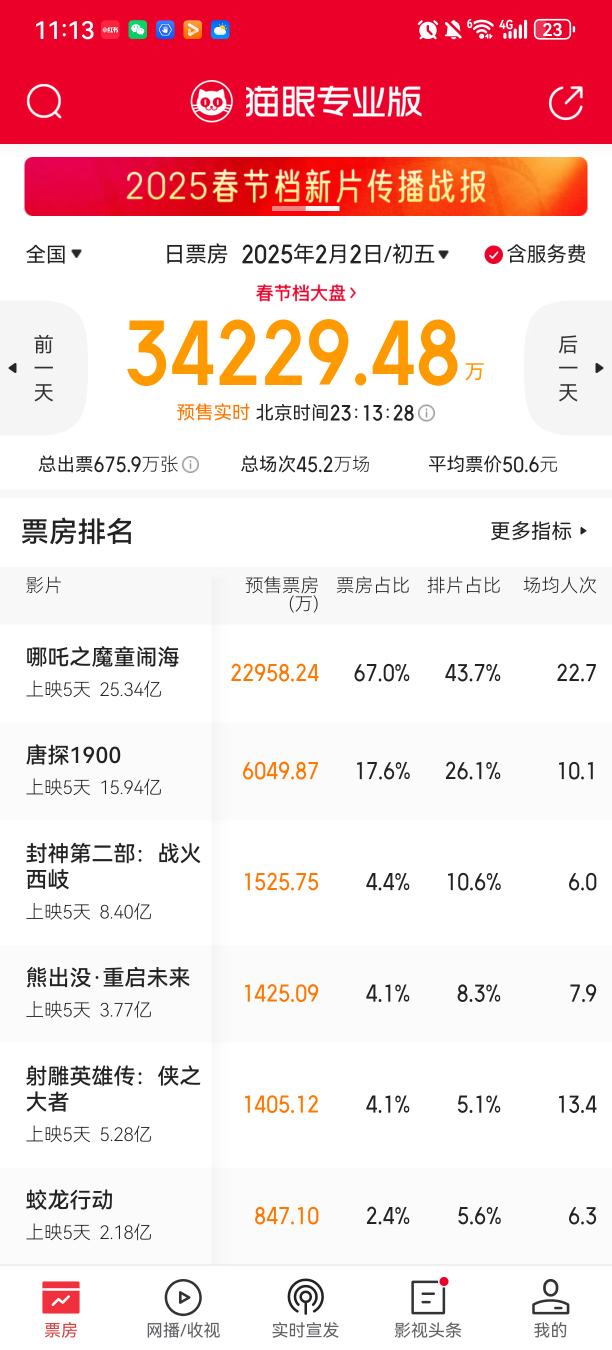
Task: Open the search icon in the header
Action: [x=44, y=101]
